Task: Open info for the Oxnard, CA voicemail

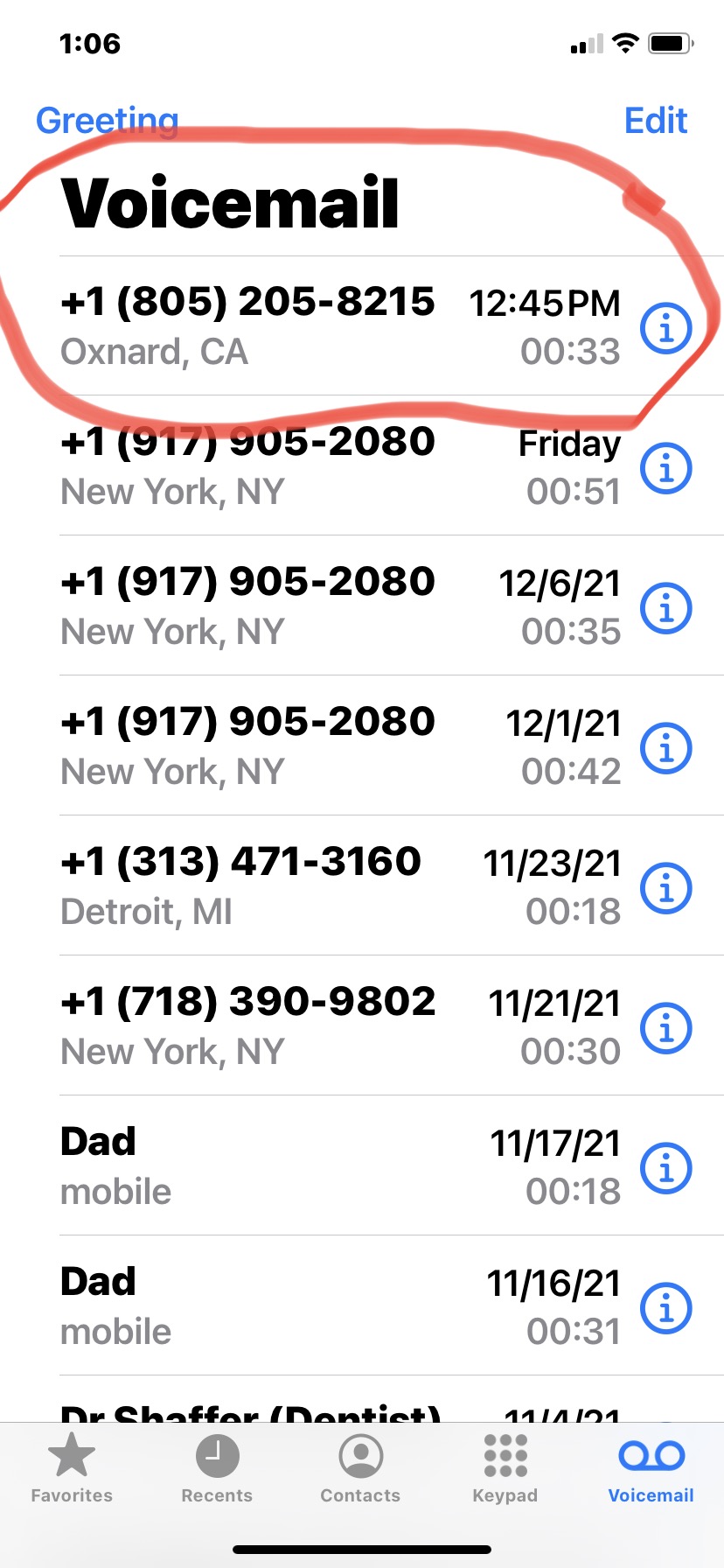Action: (666, 328)
